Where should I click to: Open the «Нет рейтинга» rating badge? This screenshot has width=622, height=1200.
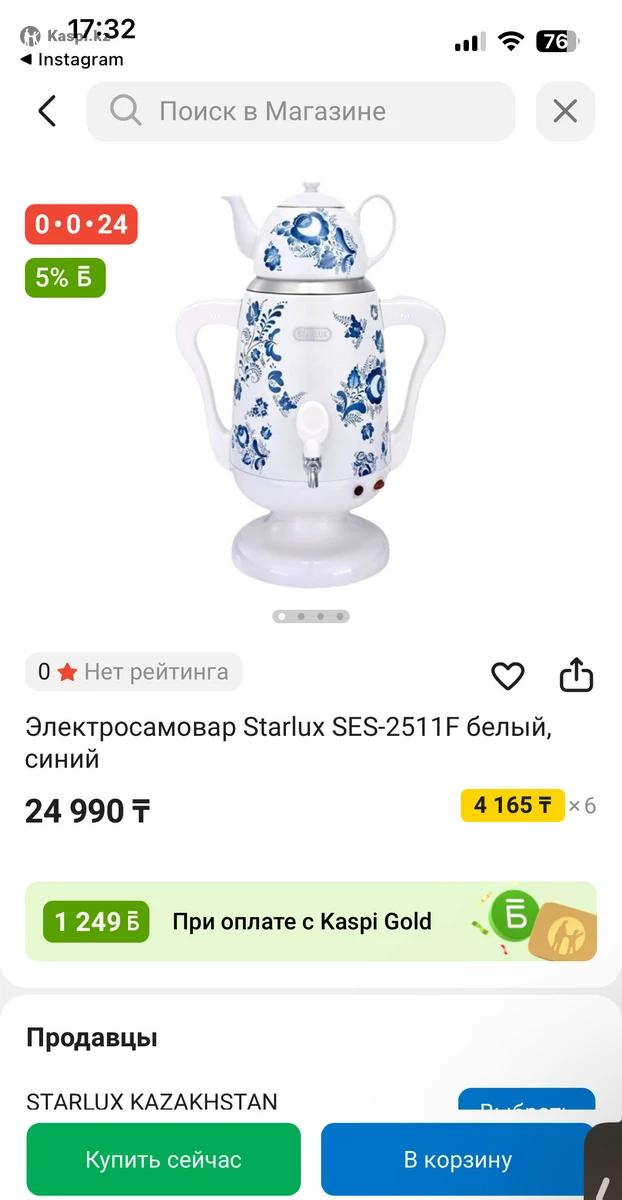pos(134,672)
